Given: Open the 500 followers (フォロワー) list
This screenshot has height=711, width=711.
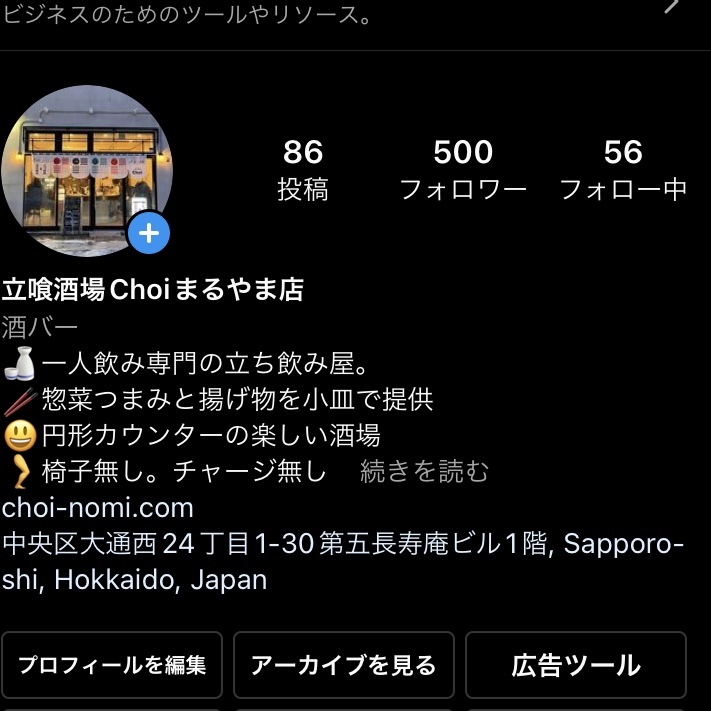Looking at the screenshot, I should 463,169.
